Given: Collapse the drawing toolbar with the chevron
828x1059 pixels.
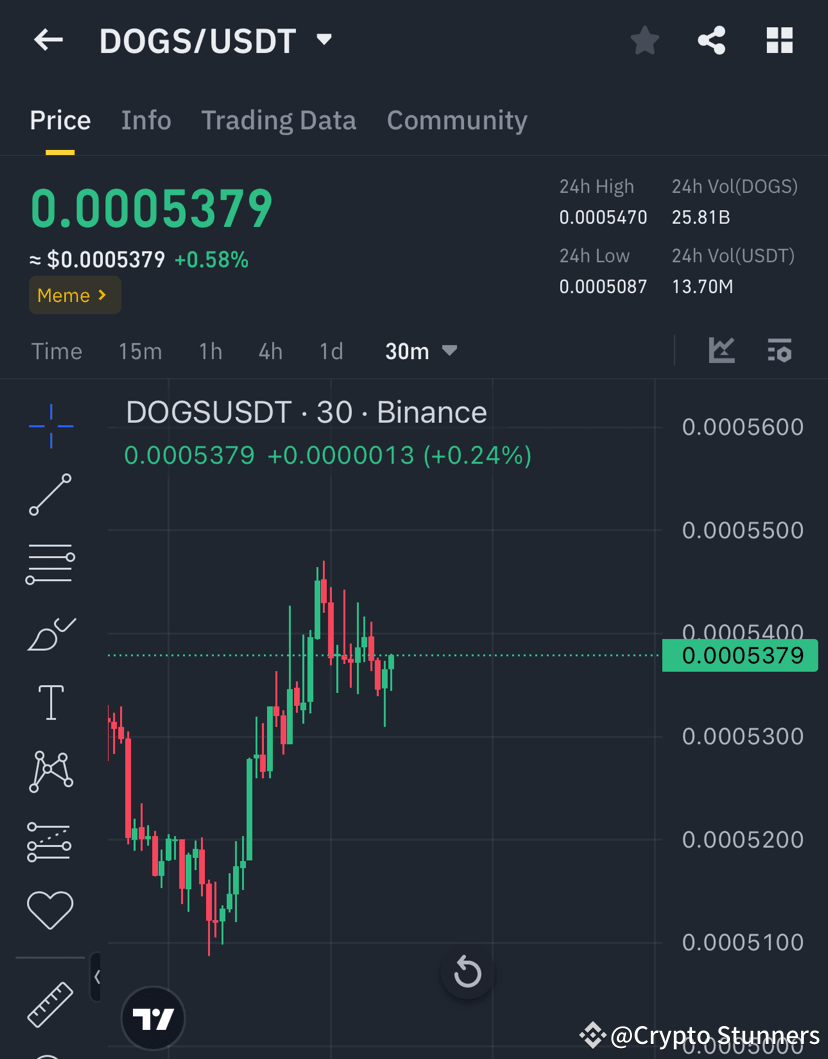Looking at the screenshot, I should (x=96, y=977).
